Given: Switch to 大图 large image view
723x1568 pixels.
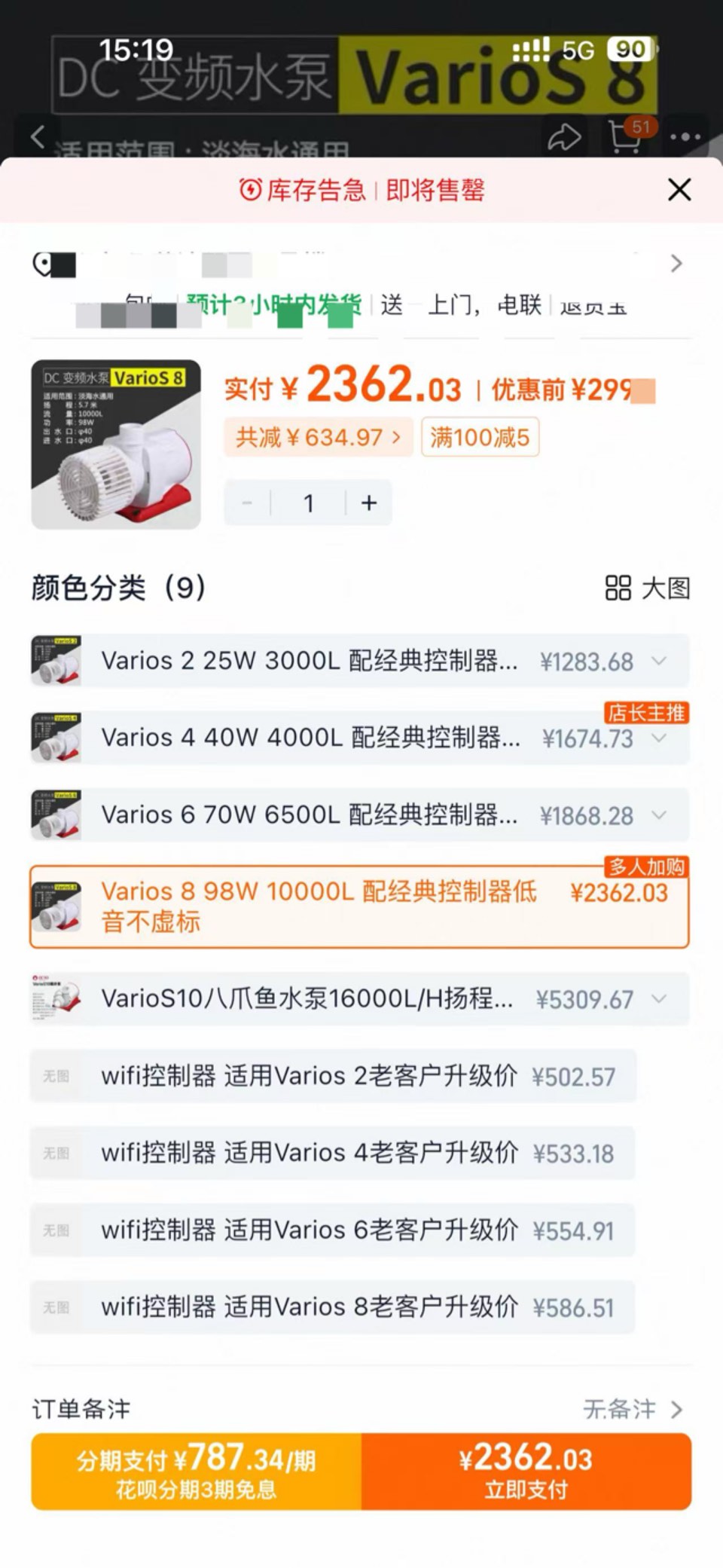Looking at the screenshot, I should 648,588.
